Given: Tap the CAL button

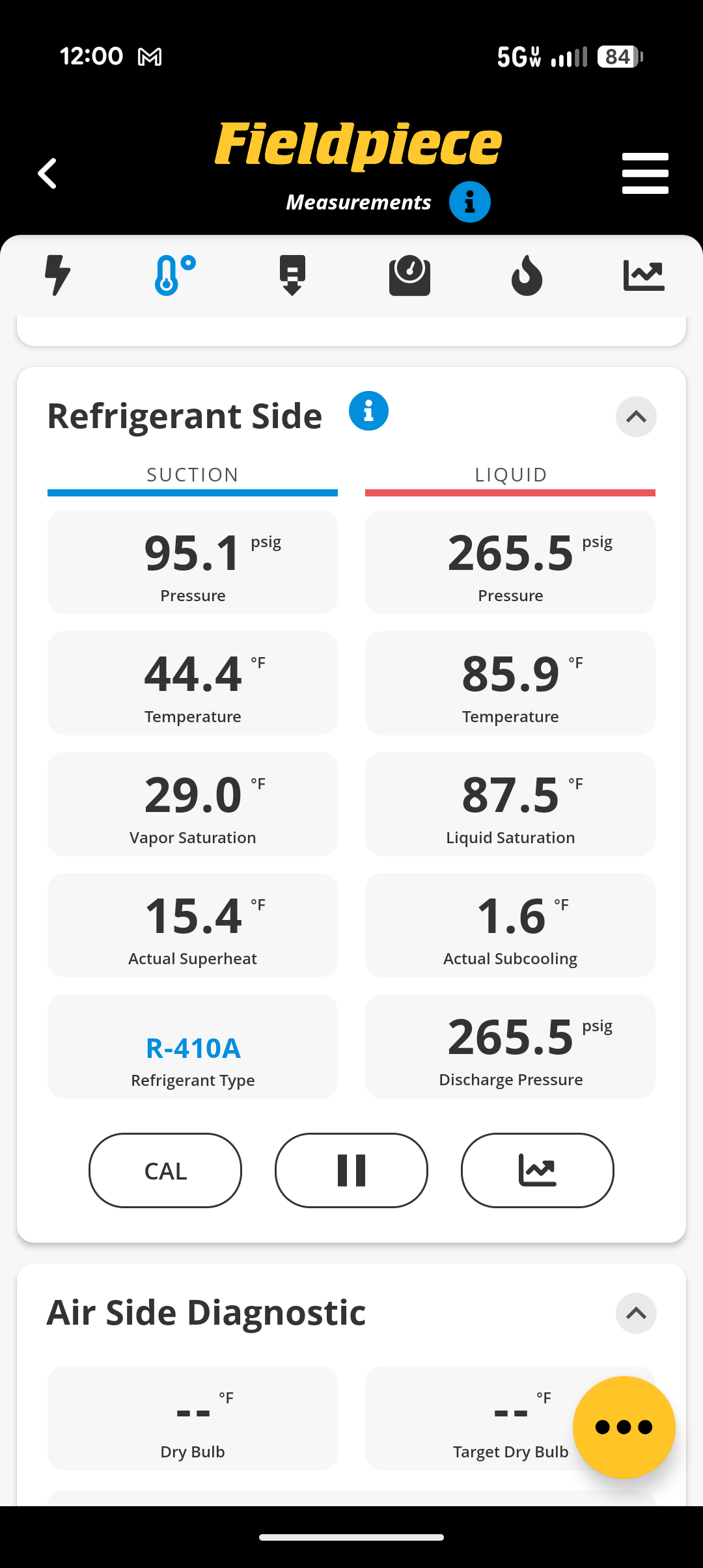Looking at the screenshot, I should [165, 1170].
